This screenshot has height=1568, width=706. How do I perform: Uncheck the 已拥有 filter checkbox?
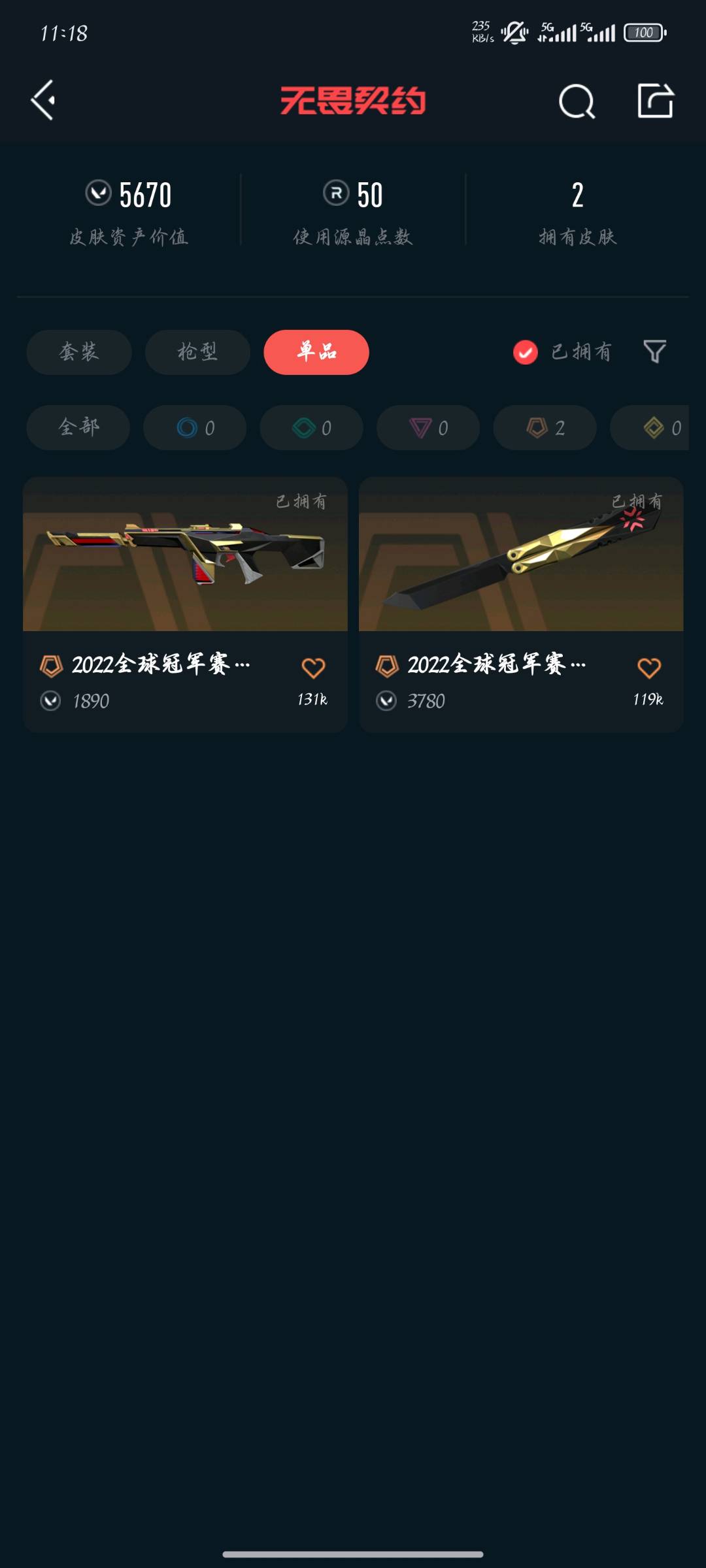click(526, 352)
